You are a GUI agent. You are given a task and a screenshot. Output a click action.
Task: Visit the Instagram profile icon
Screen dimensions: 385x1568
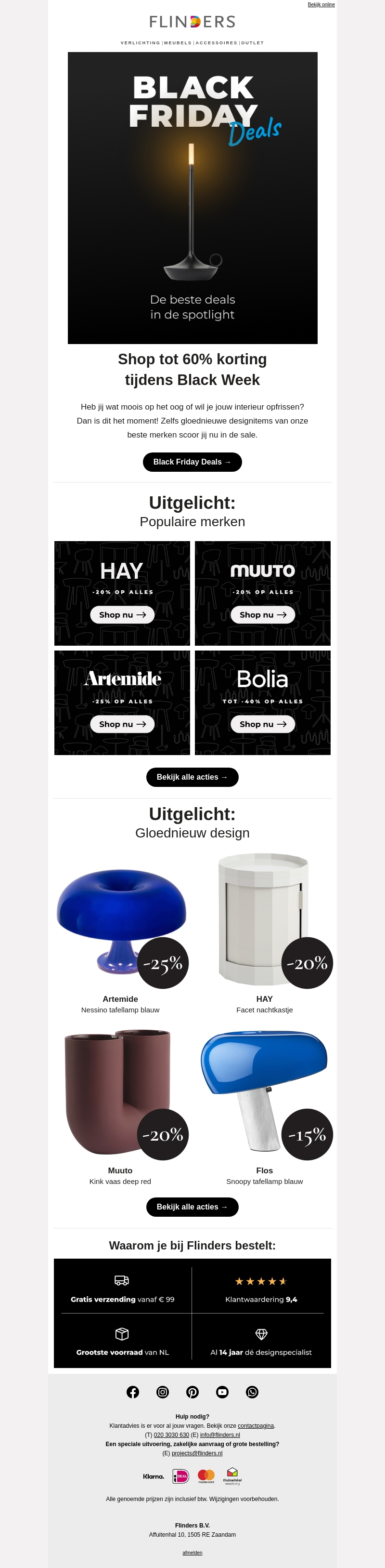click(x=162, y=1392)
